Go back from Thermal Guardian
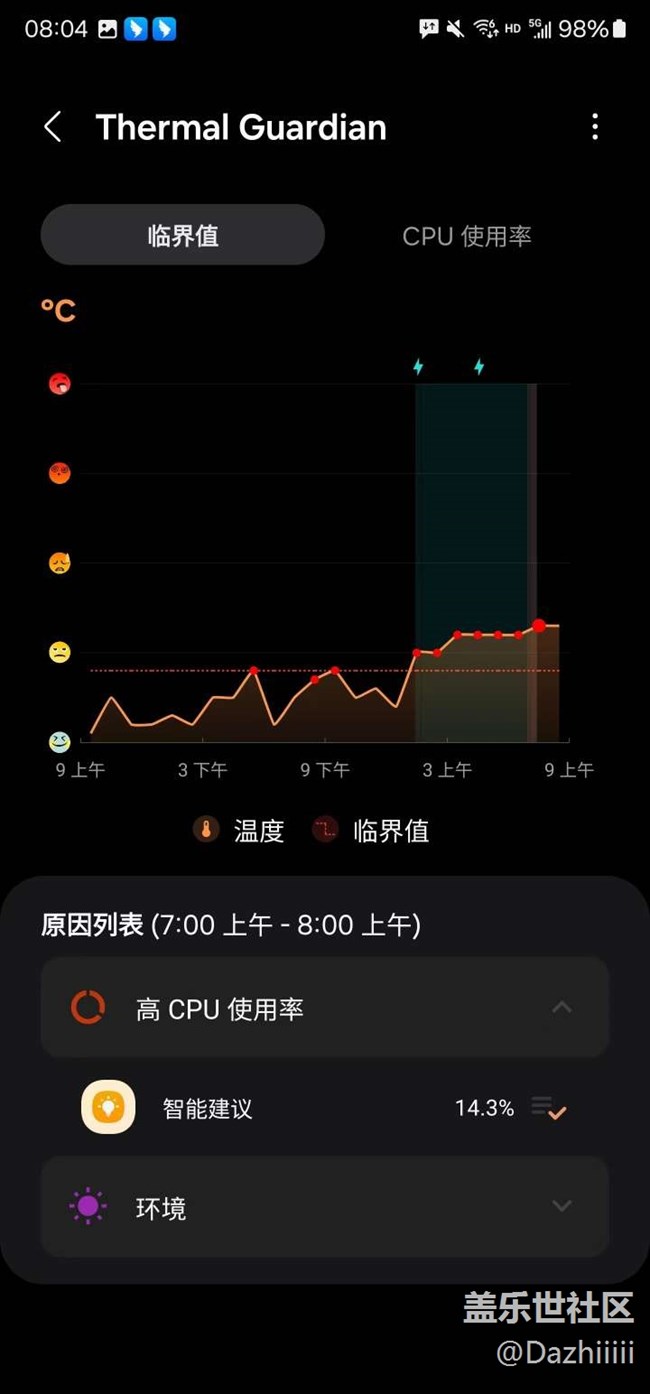 pyautogui.click(x=53, y=127)
